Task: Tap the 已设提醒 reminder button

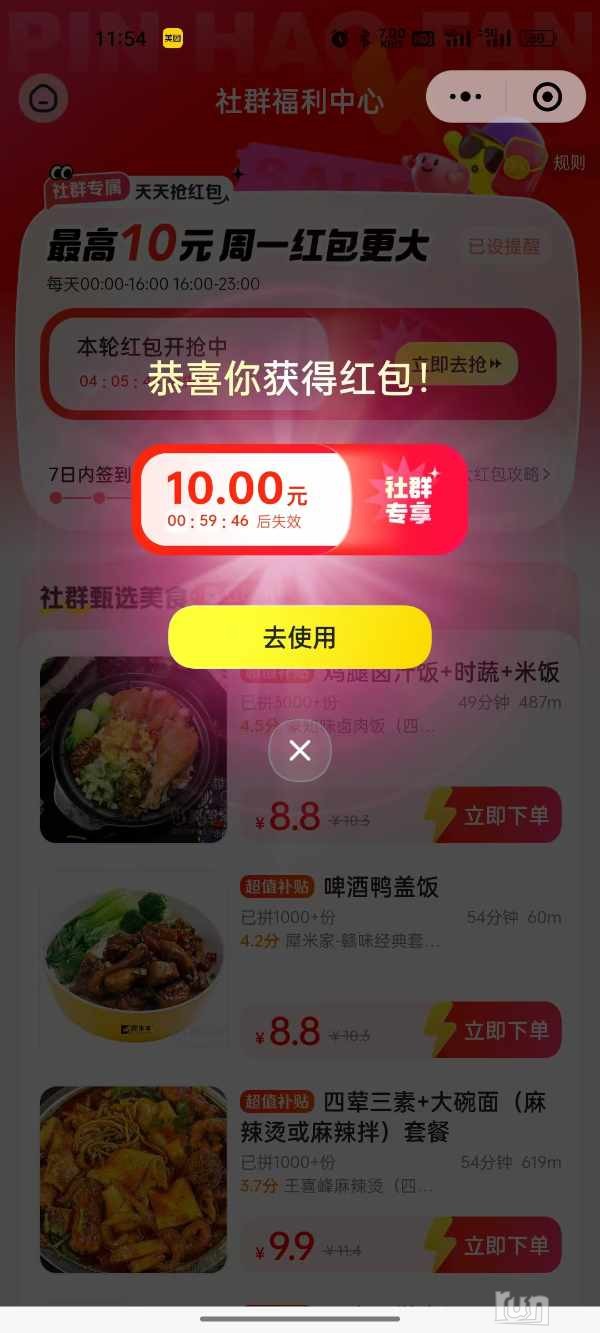Action: click(x=504, y=245)
